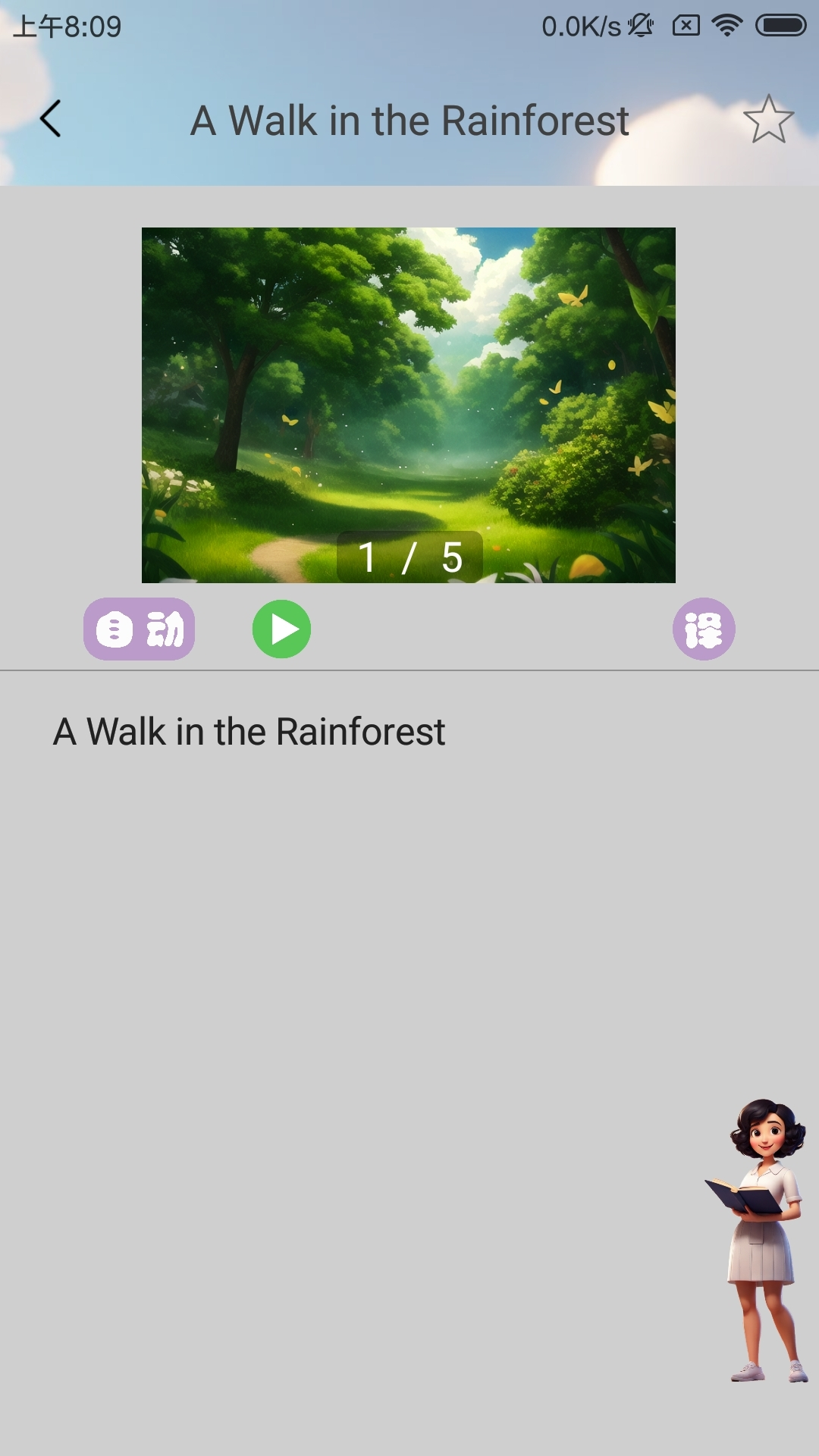
Task: Toggle the 自动 auto-play button
Action: coord(139,629)
